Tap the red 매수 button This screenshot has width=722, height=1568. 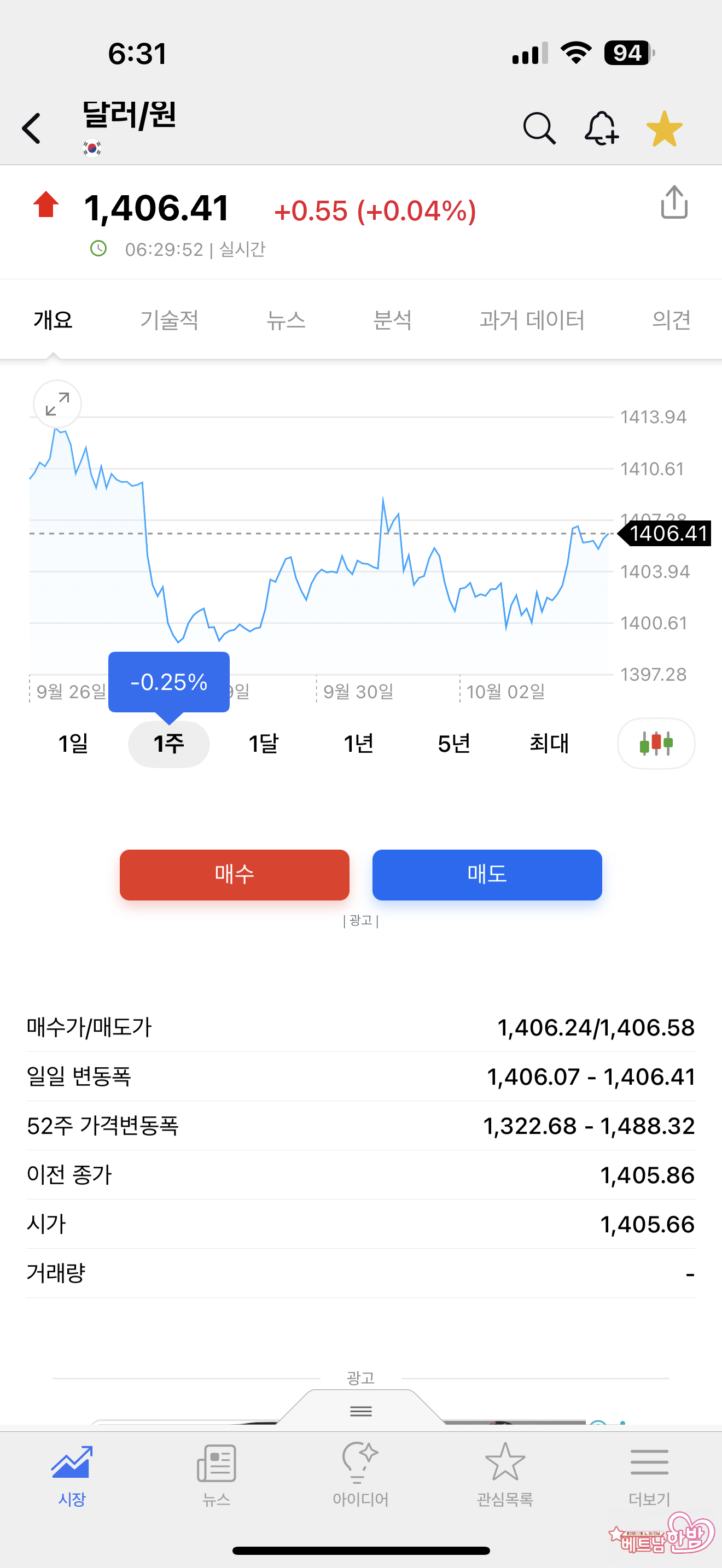(x=234, y=875)
